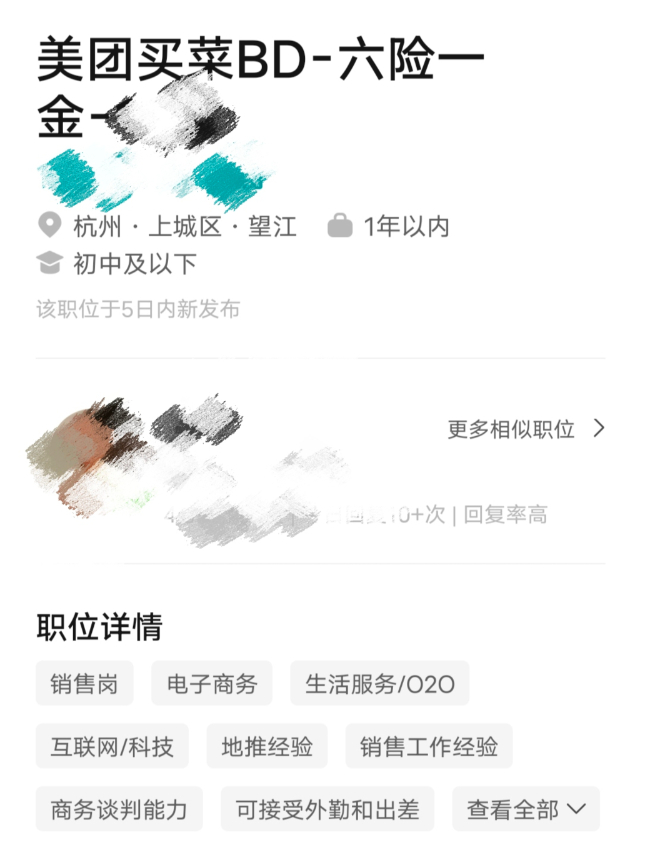The height and width of the screenshot is (853, 652).
Task: Expand all job tags with 查看全部
Action: pyautogui.click(x=525, y=809)
